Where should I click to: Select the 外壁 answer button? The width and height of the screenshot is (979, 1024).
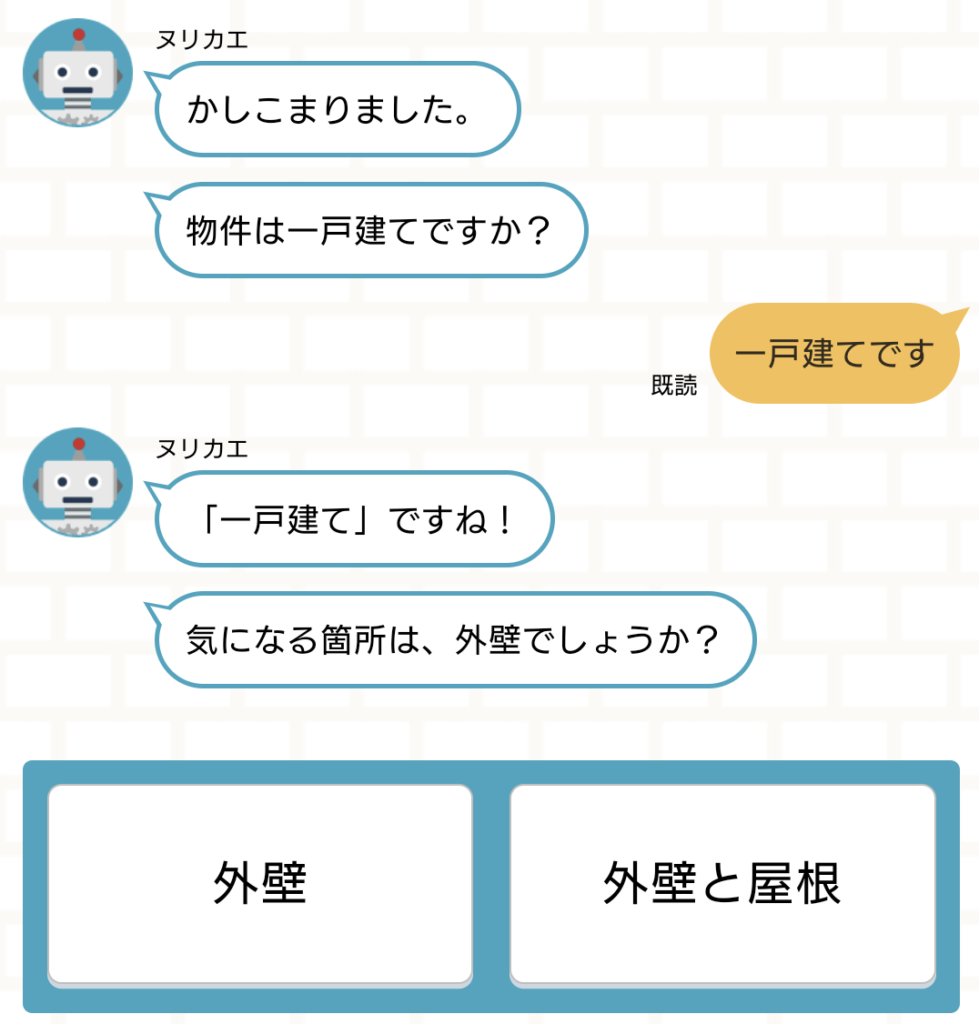260,884
